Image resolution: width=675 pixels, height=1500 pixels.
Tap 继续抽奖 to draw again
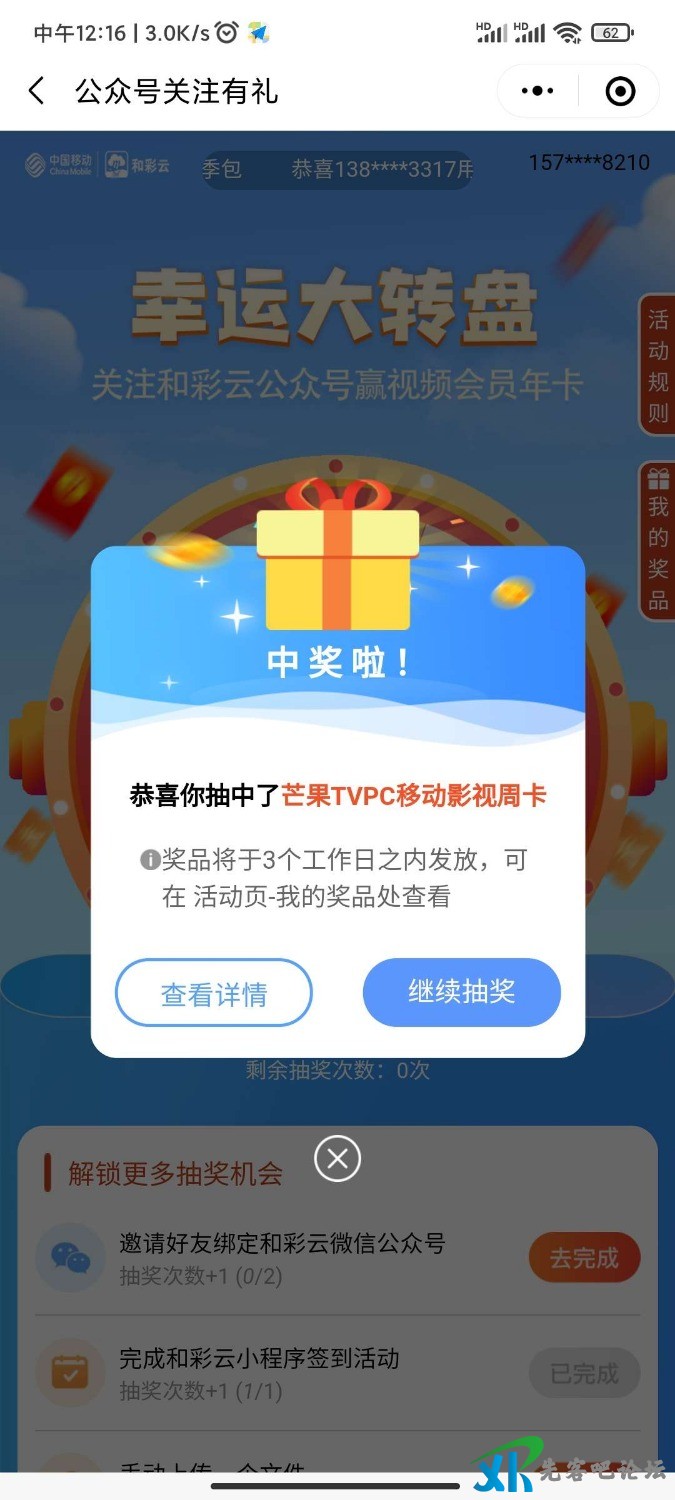point(461,992)
